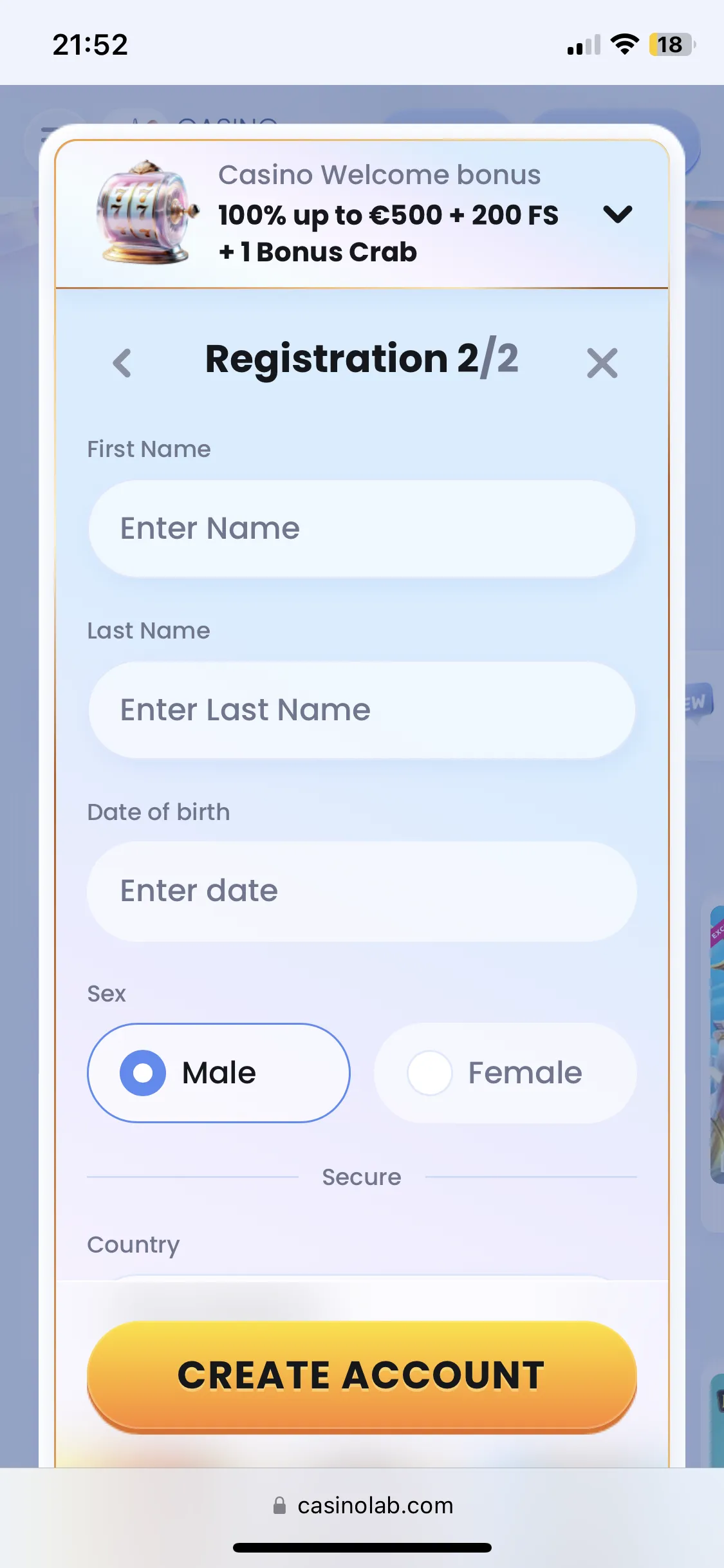Select Male as sex

219,1073
